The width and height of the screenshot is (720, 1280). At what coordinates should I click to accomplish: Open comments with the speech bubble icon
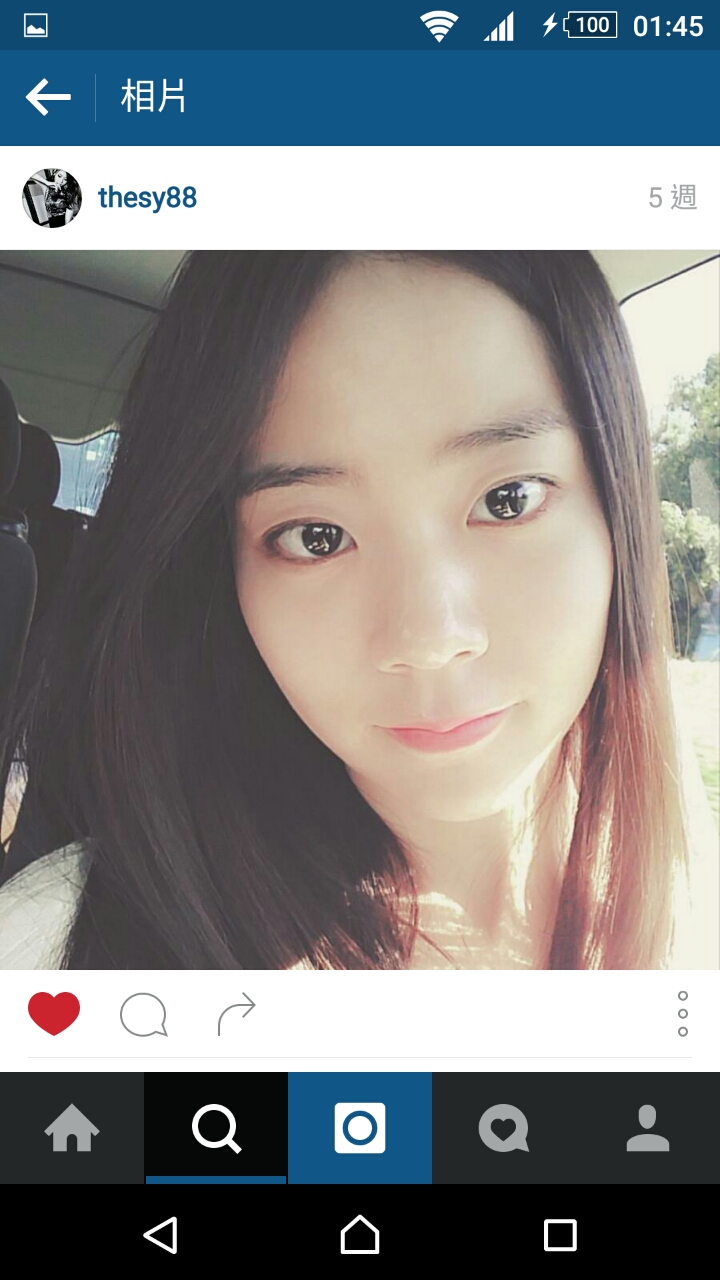(x=143, y=1015)
